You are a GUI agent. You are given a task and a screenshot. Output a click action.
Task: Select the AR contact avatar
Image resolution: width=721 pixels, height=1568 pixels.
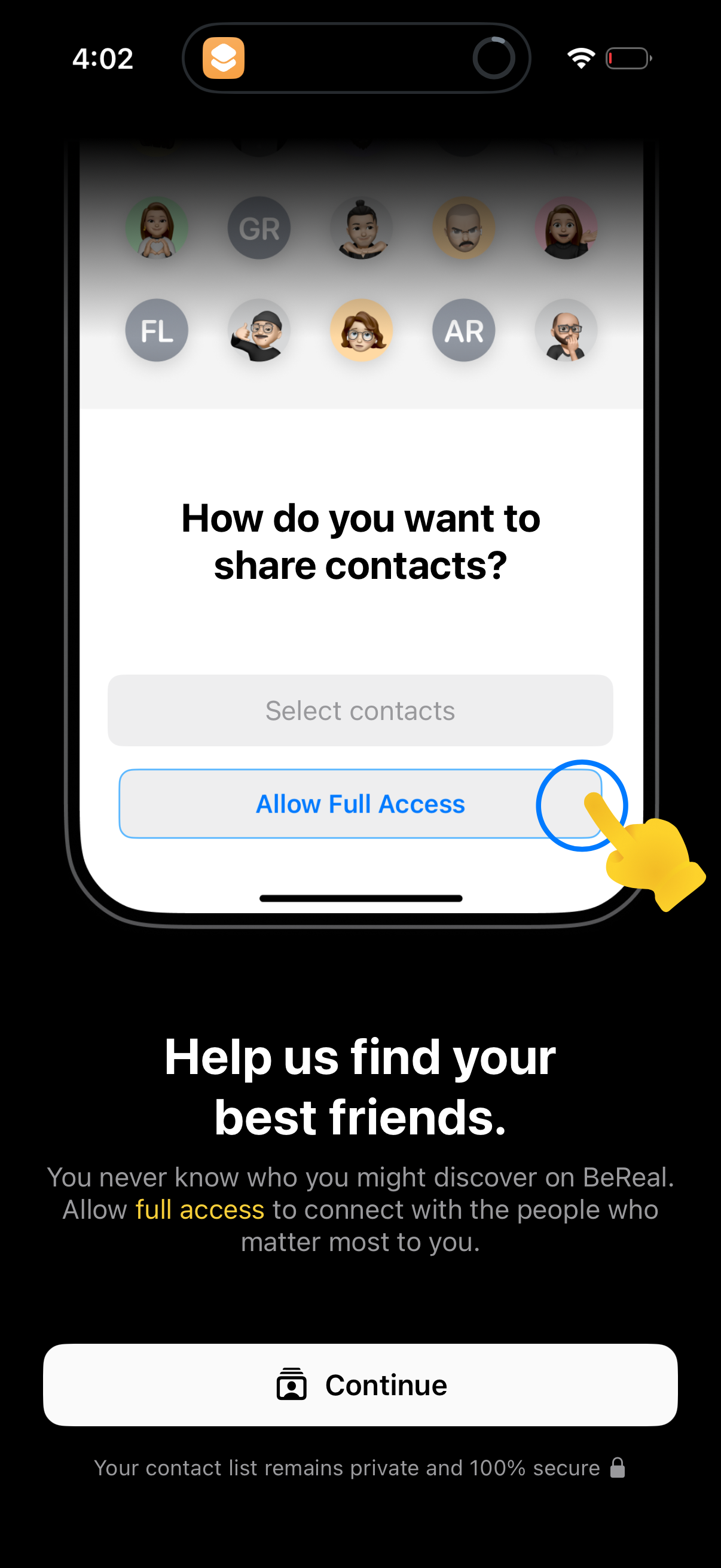[463, 331]
